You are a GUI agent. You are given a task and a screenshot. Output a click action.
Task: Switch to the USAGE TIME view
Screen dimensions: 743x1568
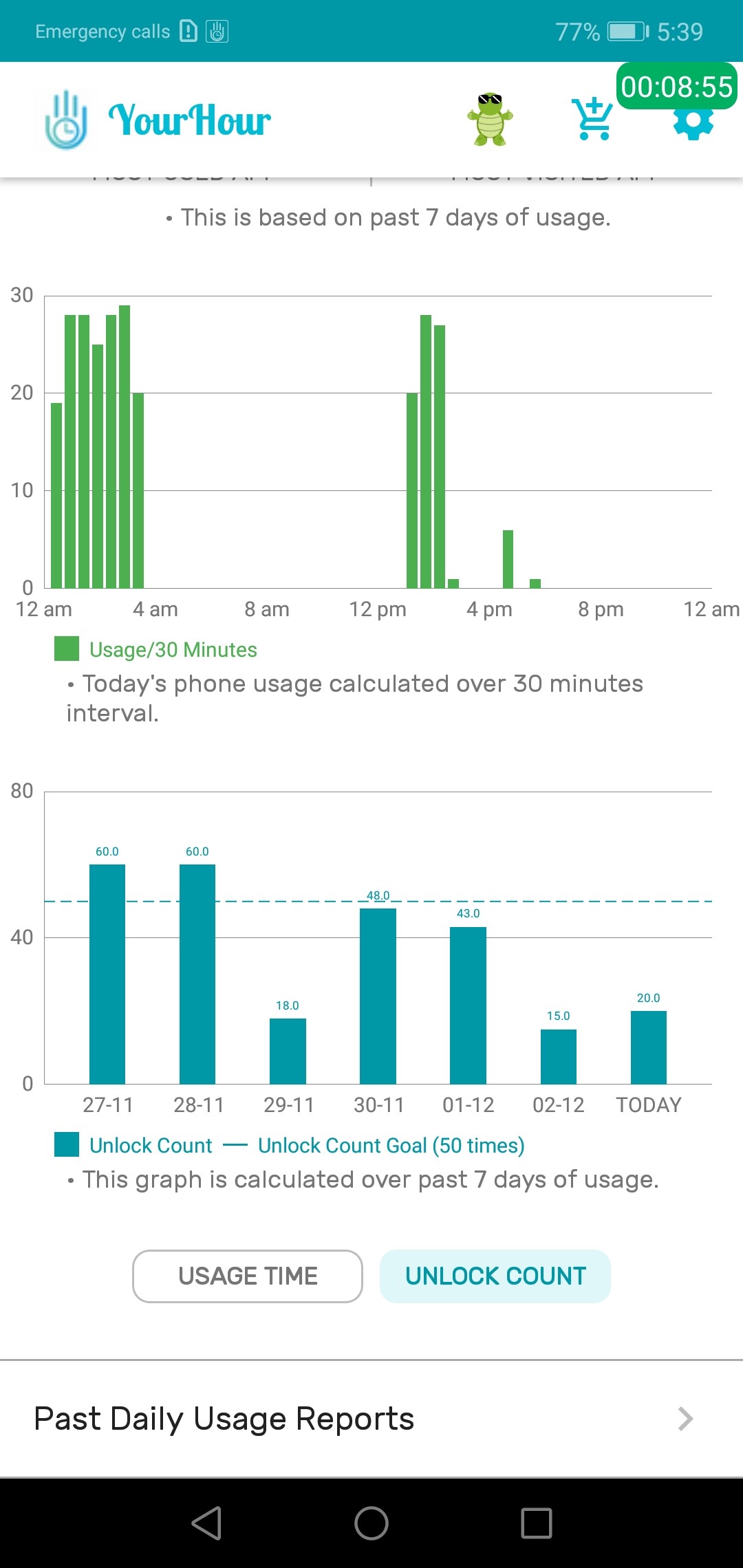[248, 1276]
